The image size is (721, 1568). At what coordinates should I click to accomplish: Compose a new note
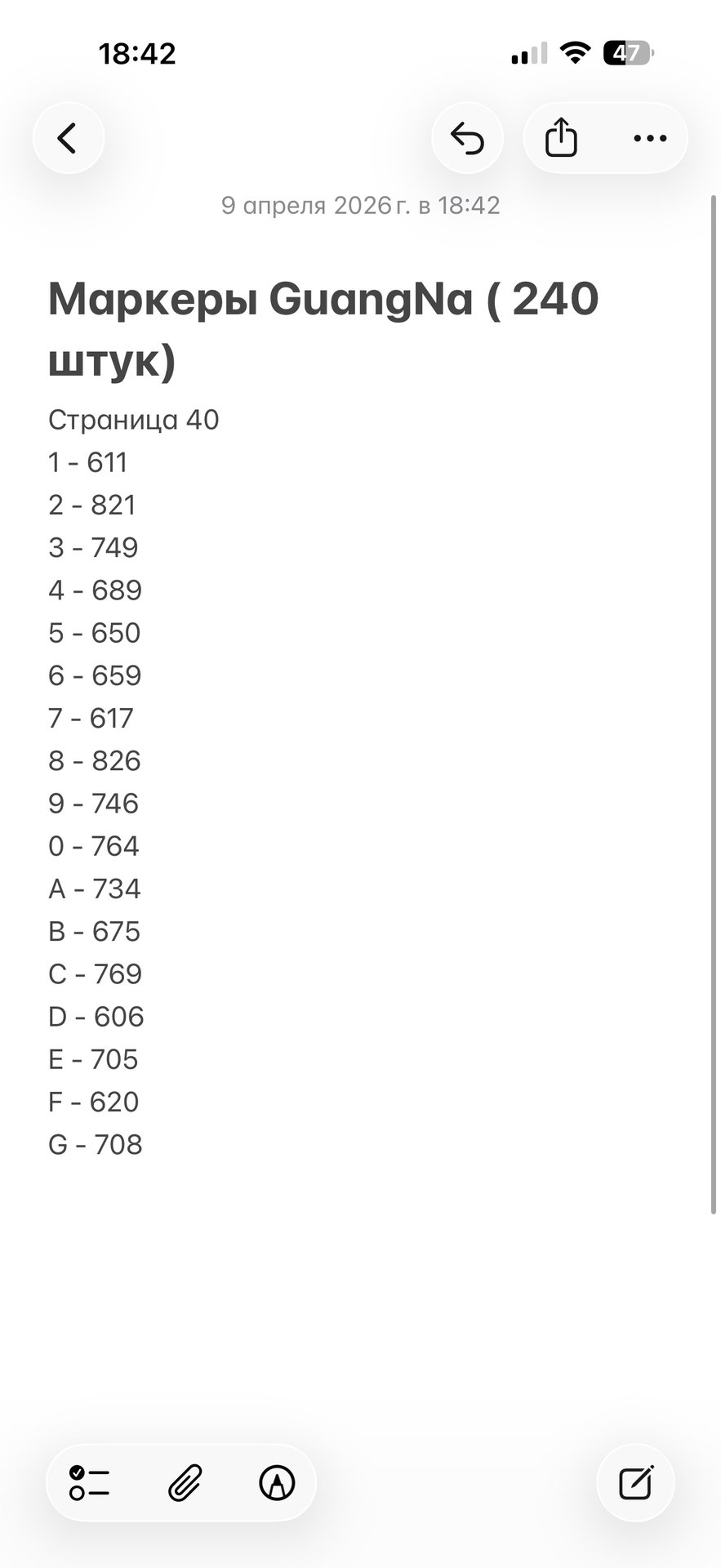(x=635, y=1482)
